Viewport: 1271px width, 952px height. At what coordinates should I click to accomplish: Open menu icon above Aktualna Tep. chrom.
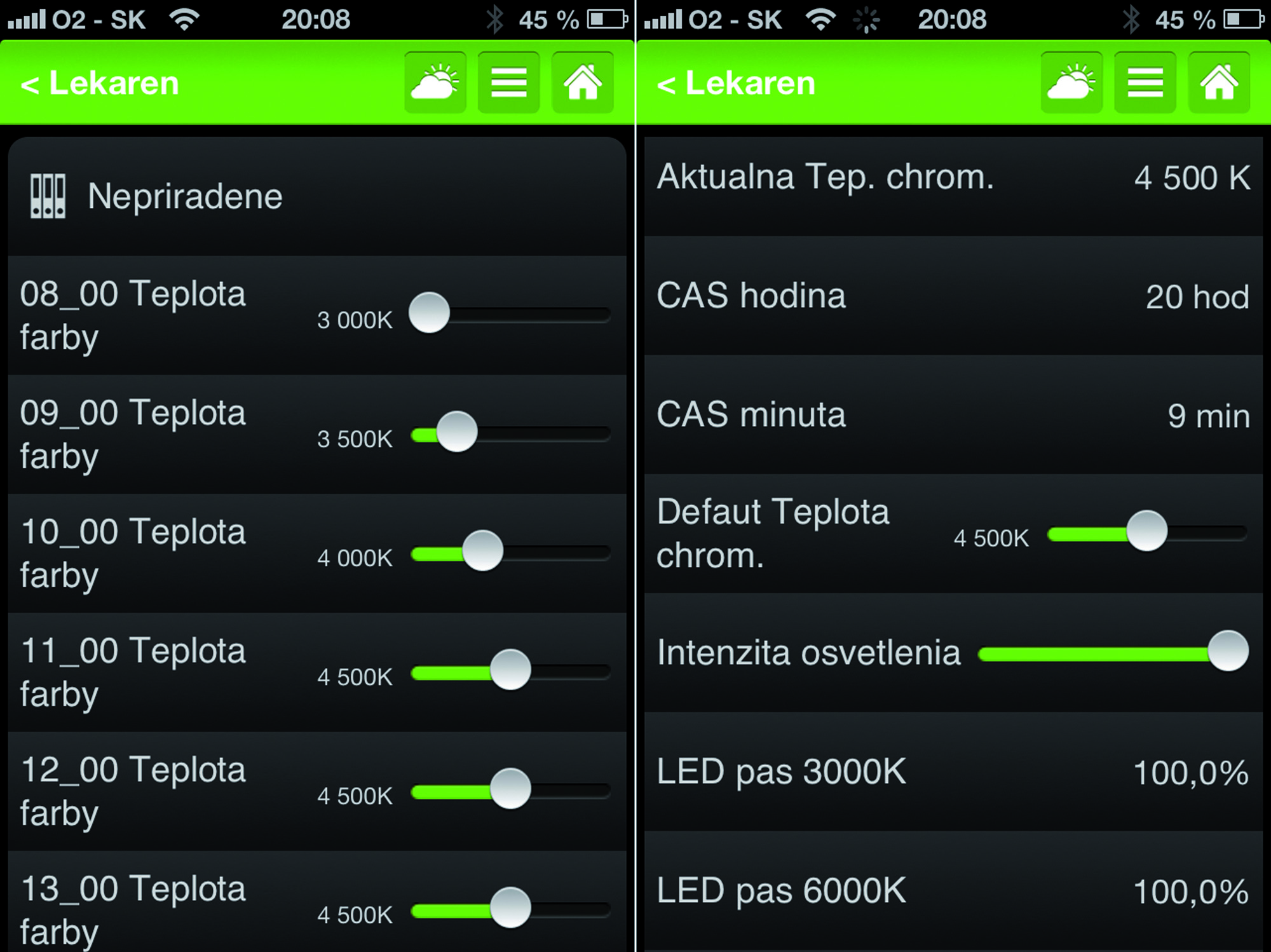click(x=1145, y=83)
